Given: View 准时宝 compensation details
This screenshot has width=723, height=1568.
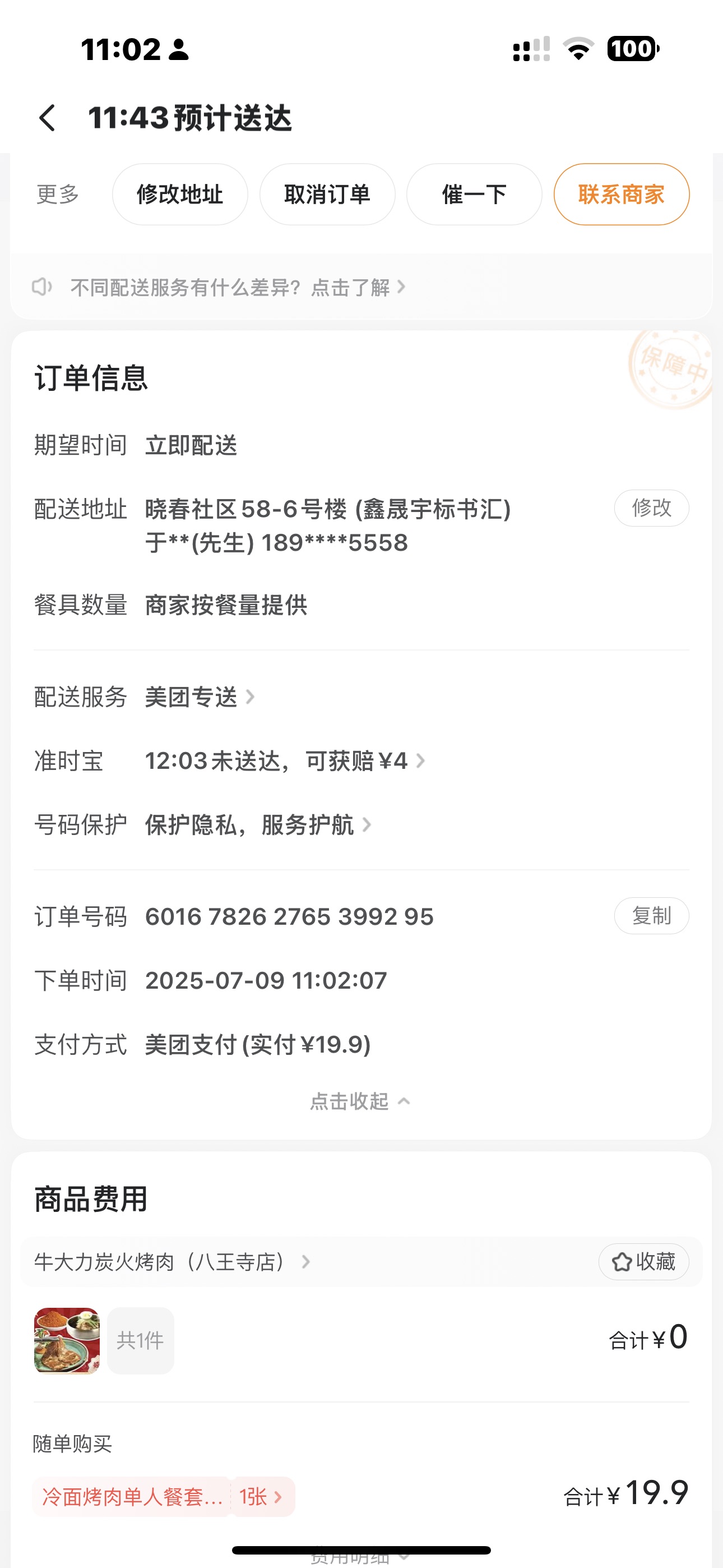Looking at the screenshot, I should (x=284, y=761).
